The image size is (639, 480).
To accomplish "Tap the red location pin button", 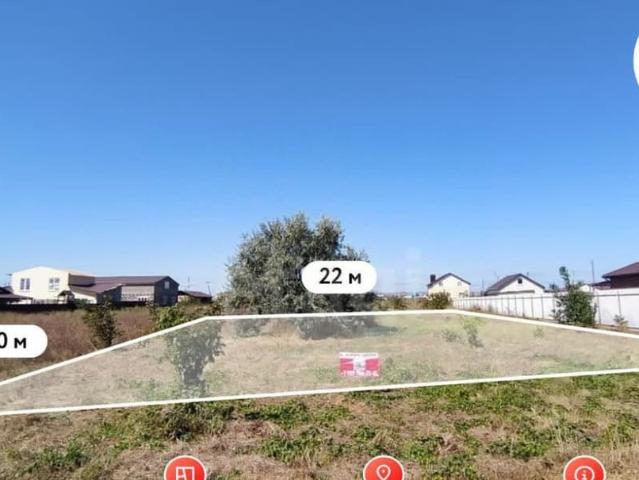I will [x=383, y=471].
